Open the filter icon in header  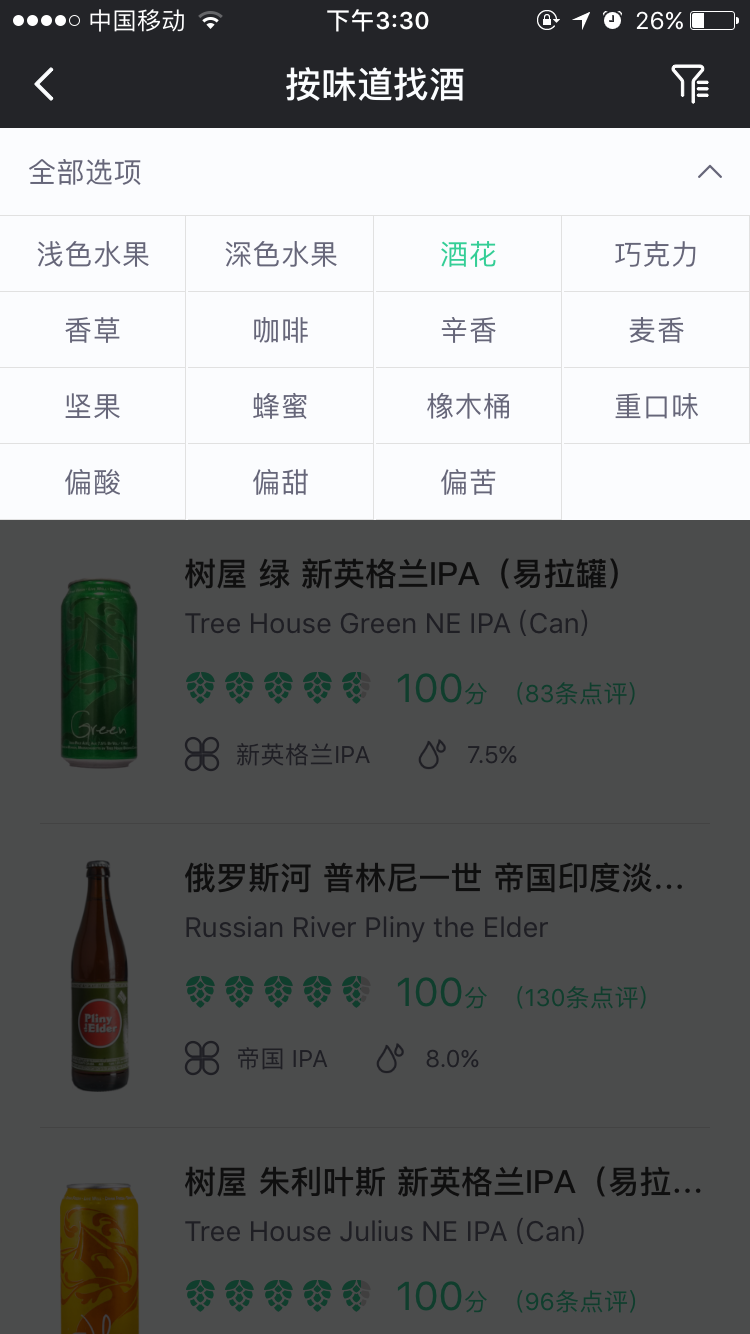tap(690, 85)
